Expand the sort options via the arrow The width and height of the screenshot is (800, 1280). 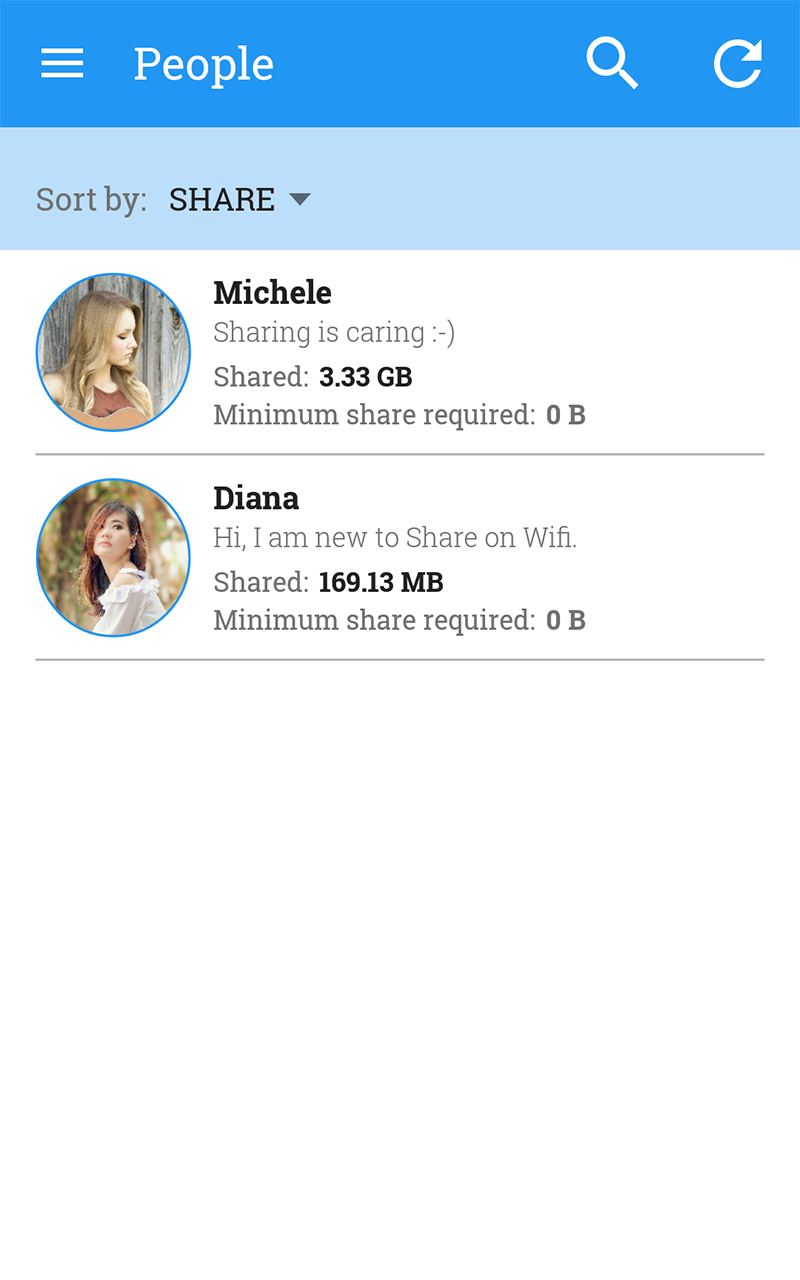click(x=301, y=199)
